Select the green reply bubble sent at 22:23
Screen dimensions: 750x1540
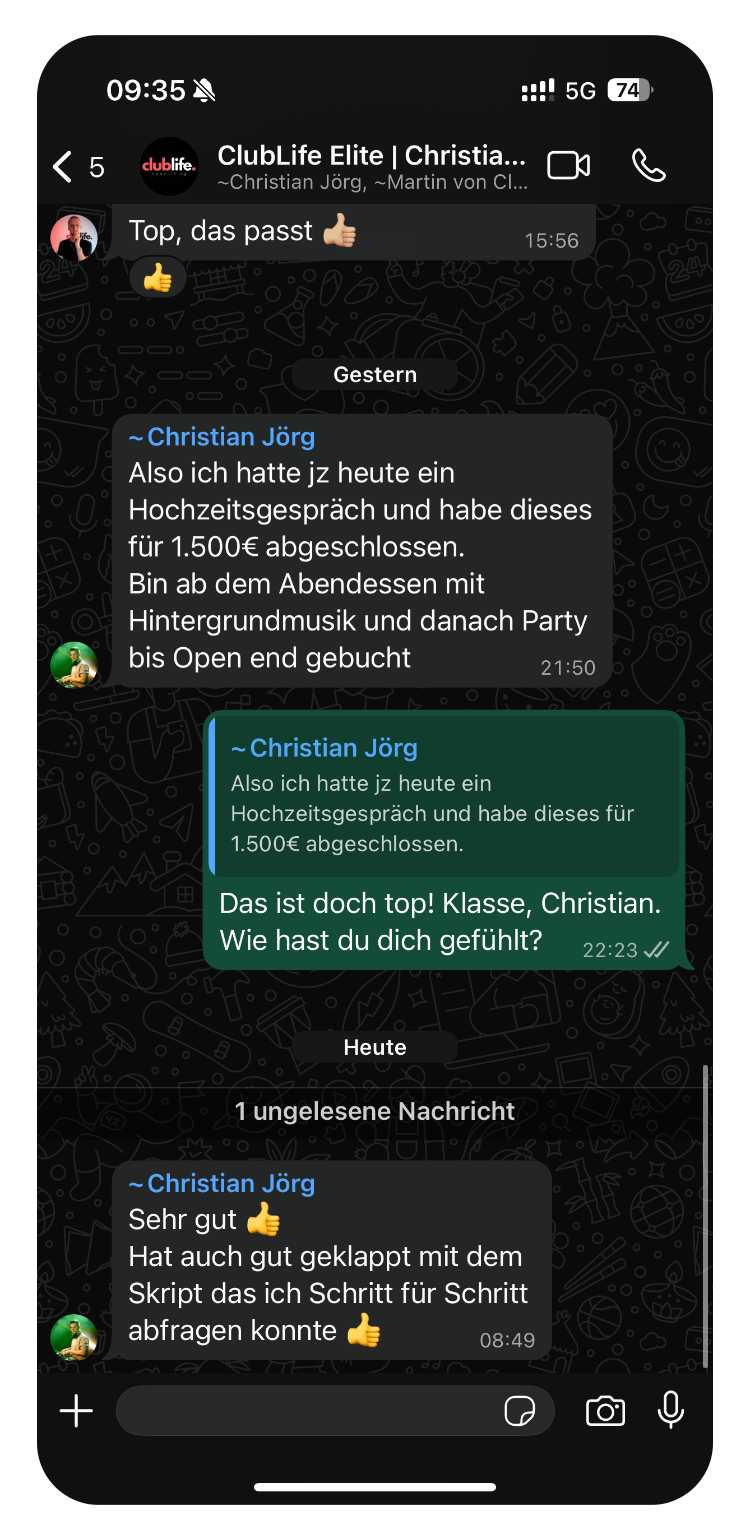click(445, 920)
